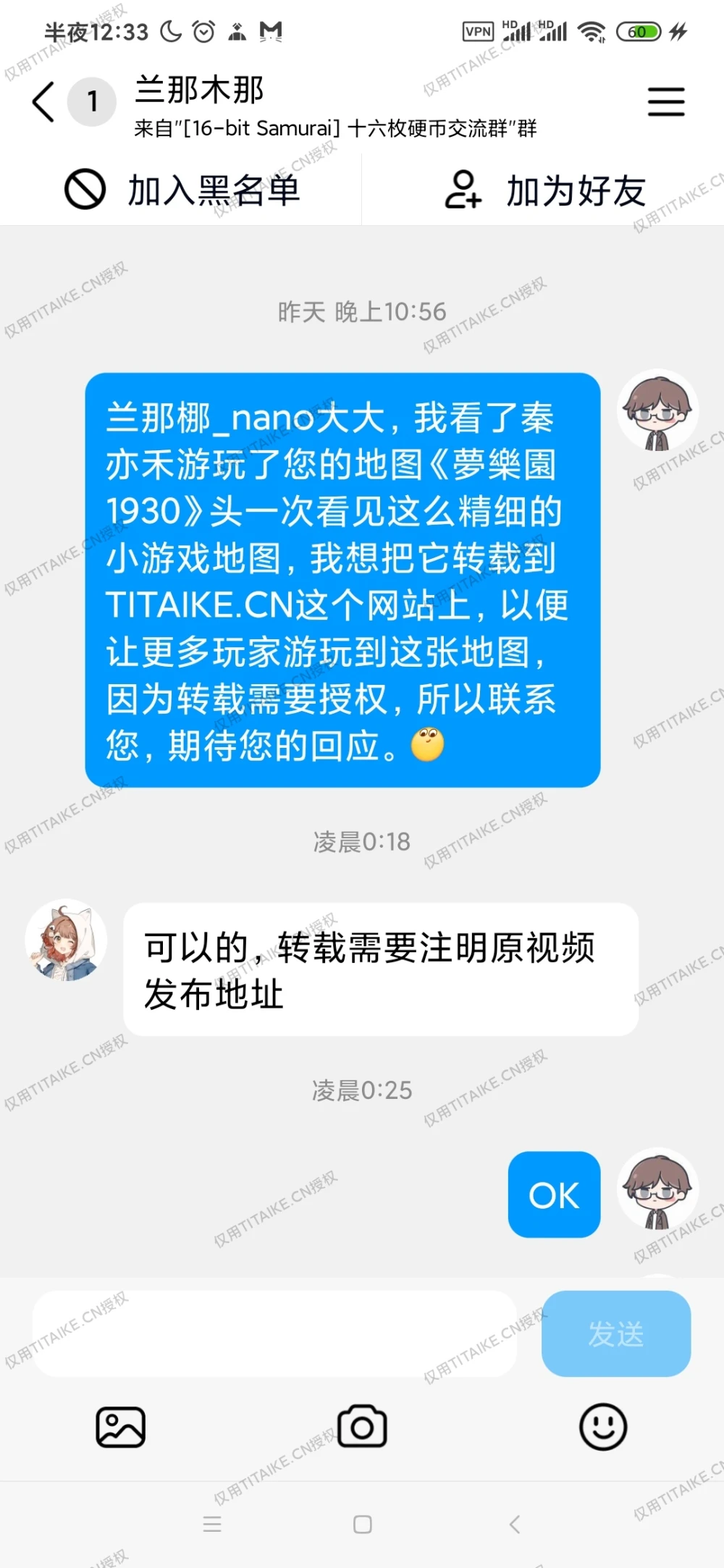Screen dimensions: 724x1568
Task: Tap the system home button
Action: 362,1525
